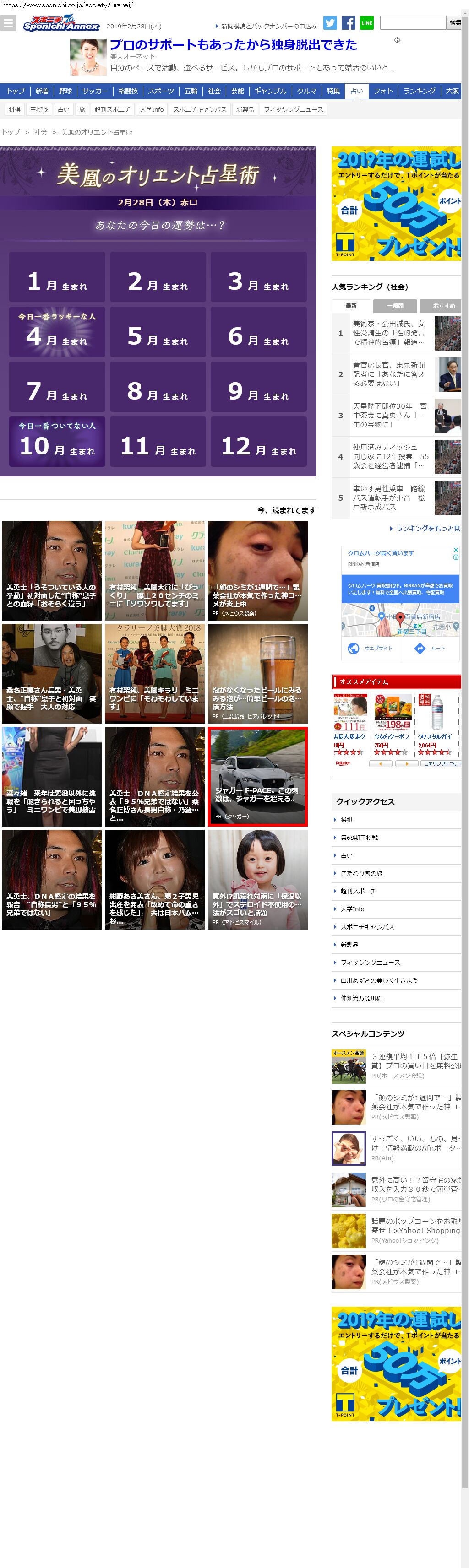
Task: Open ジャガー F-PACE article tile
Action: click(x=258, y=775)
